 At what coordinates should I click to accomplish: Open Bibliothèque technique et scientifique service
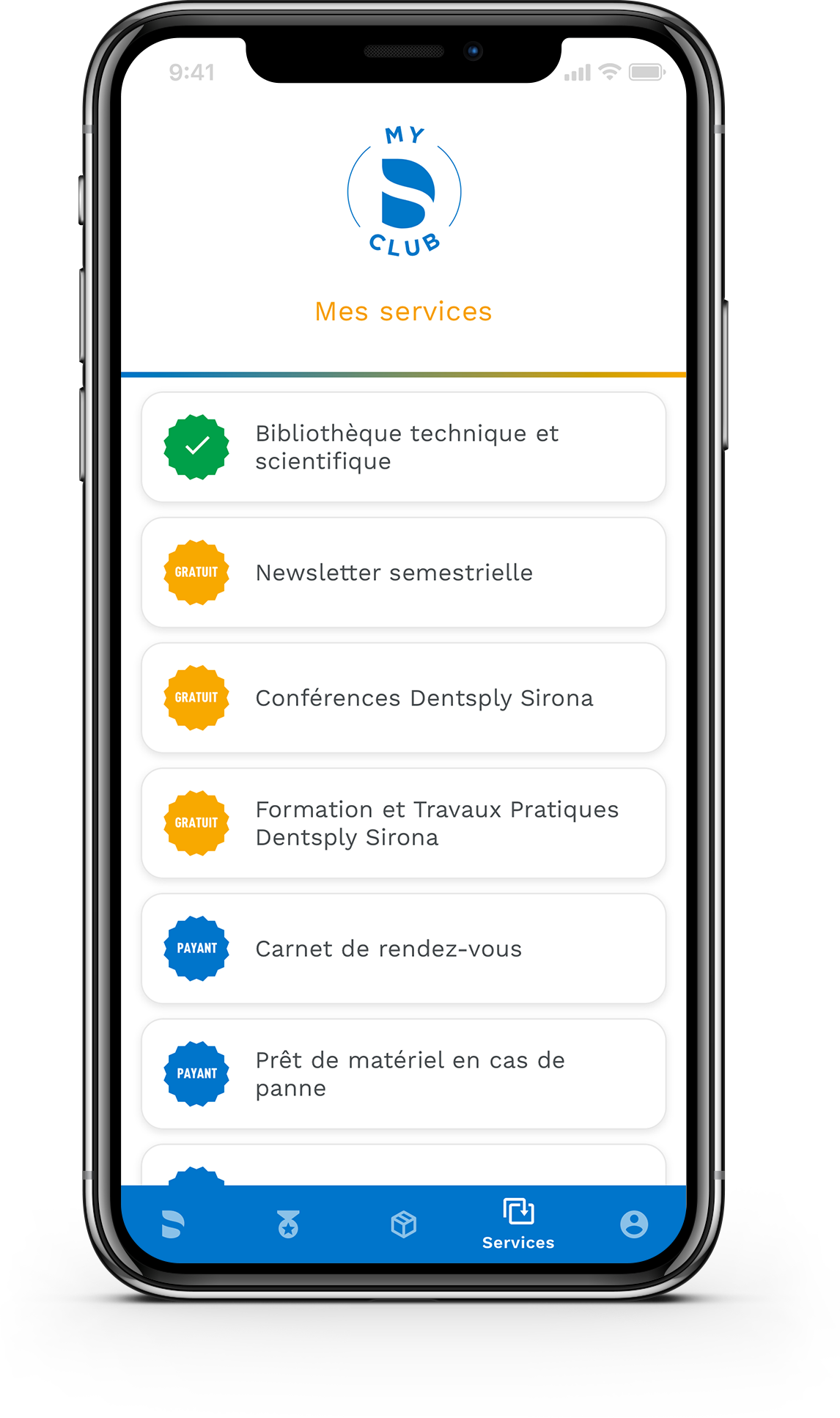(x=403, y=447)
